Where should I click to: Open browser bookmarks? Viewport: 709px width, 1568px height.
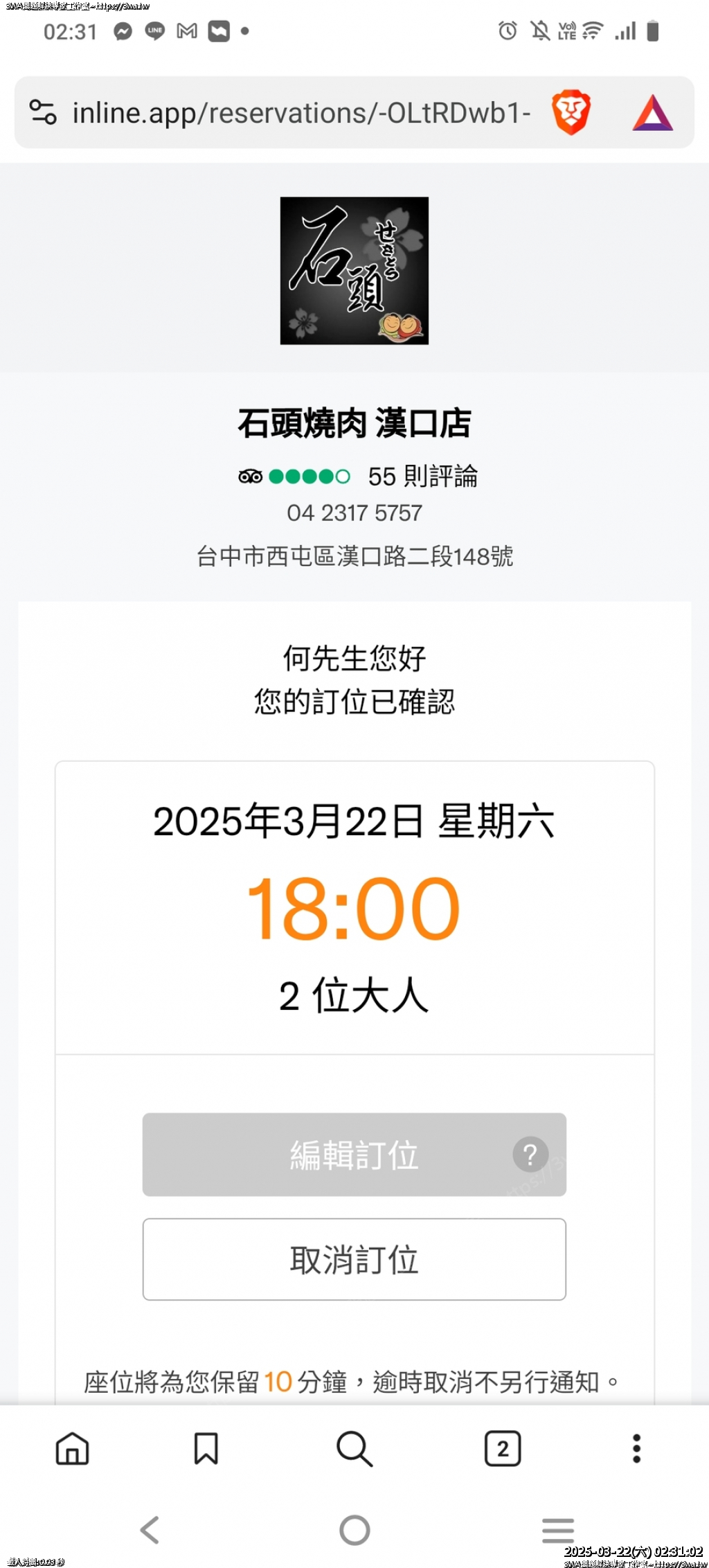206,1448
